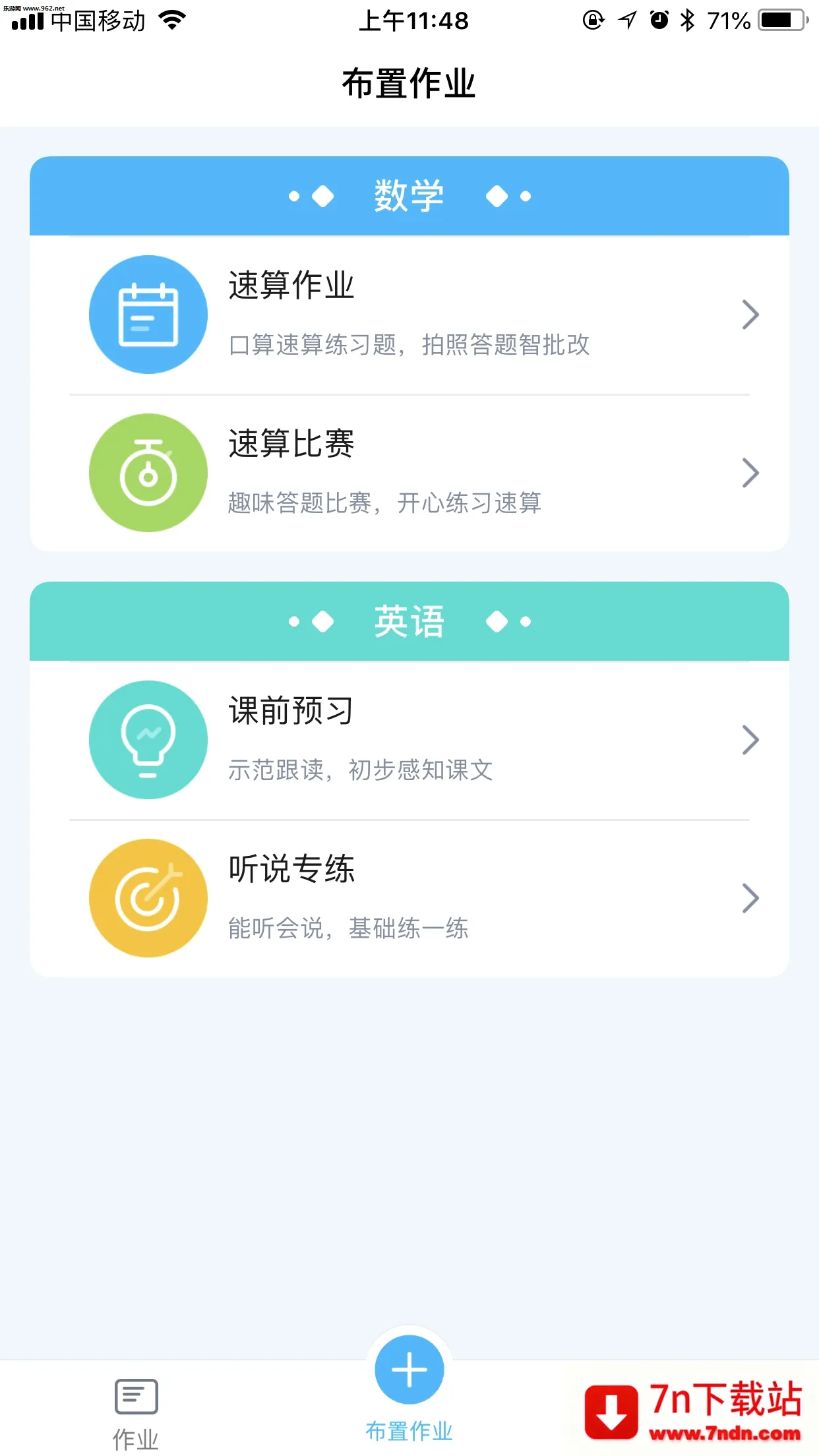Viewport: 819px width, 1456px height.
Task: Expand 速算作业 via its right chevron
Action: click(x=751, y=315)
